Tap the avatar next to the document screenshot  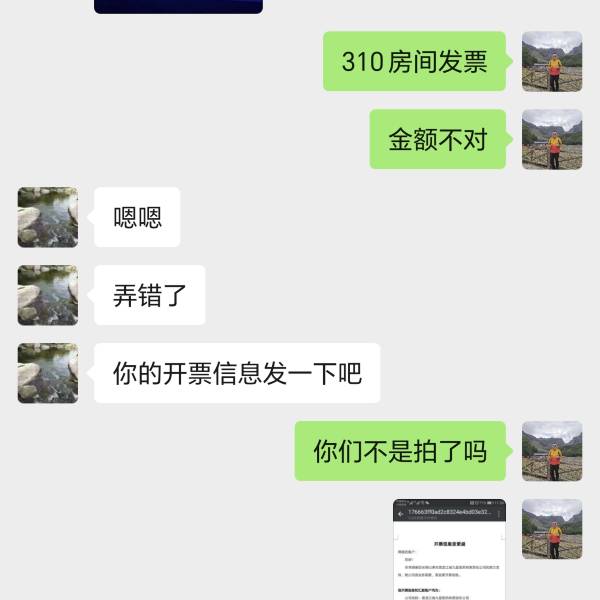pos(552,529)
